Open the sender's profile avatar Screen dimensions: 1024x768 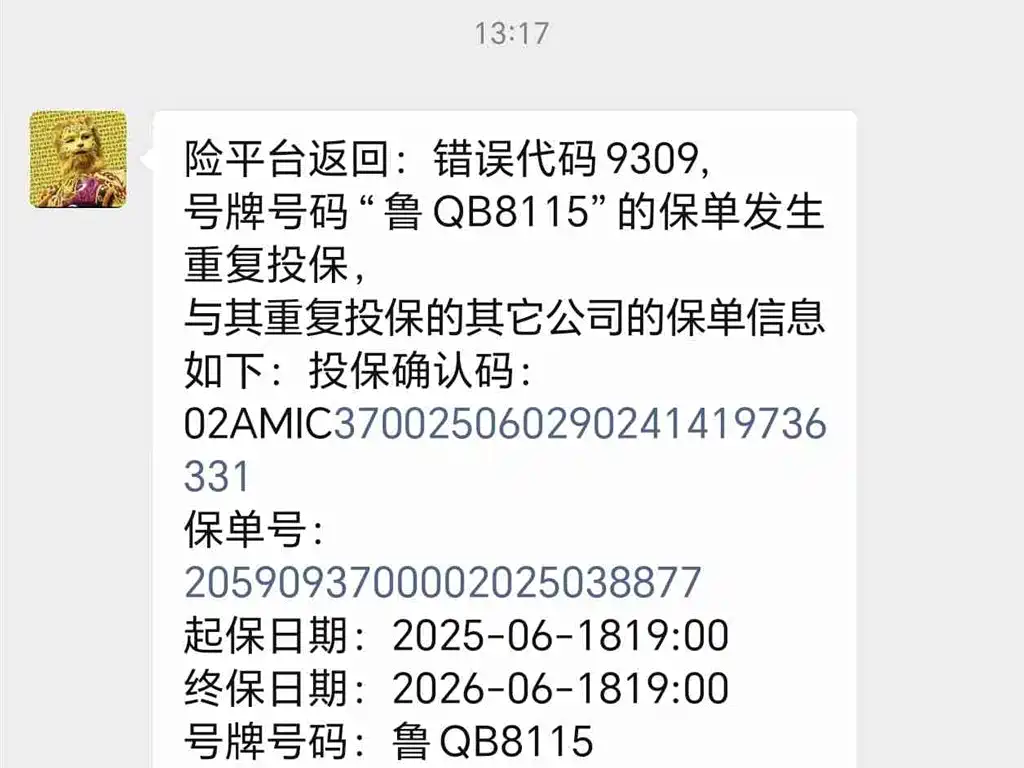[x=78, y=159]
